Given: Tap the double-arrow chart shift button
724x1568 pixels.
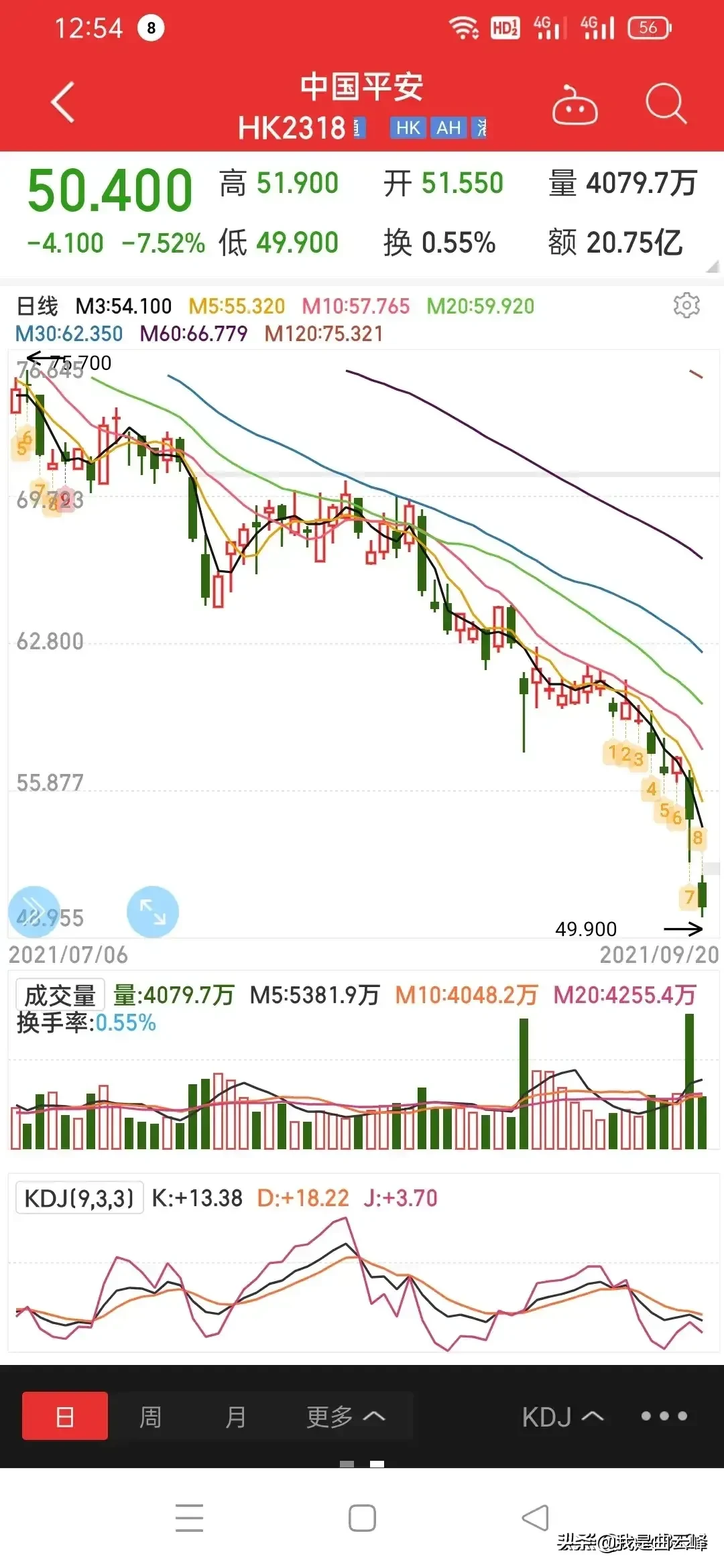Looking at the screenshot, I should pos(34,912).
